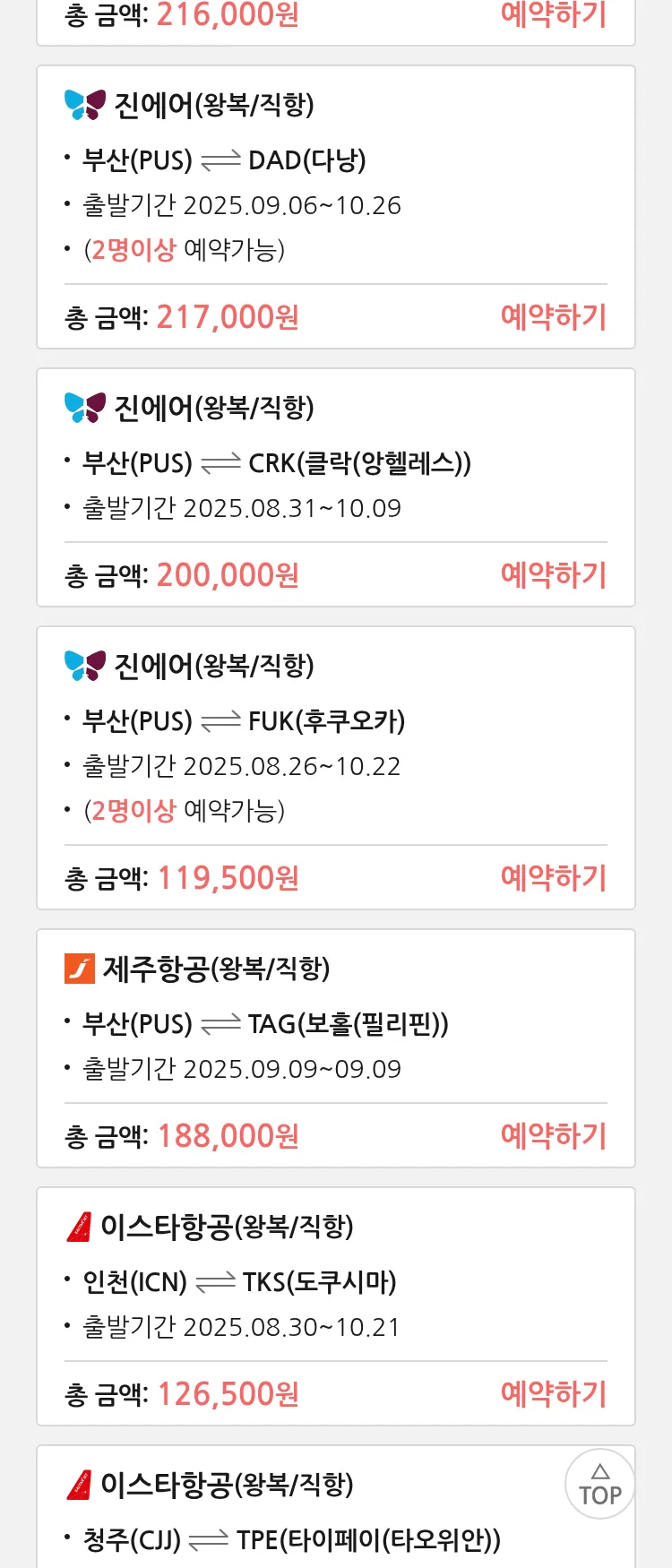The width and height of the screenshot is (672, 1568).
Task: Jump back to top with TOP button
Action: tap(599, 1485)
